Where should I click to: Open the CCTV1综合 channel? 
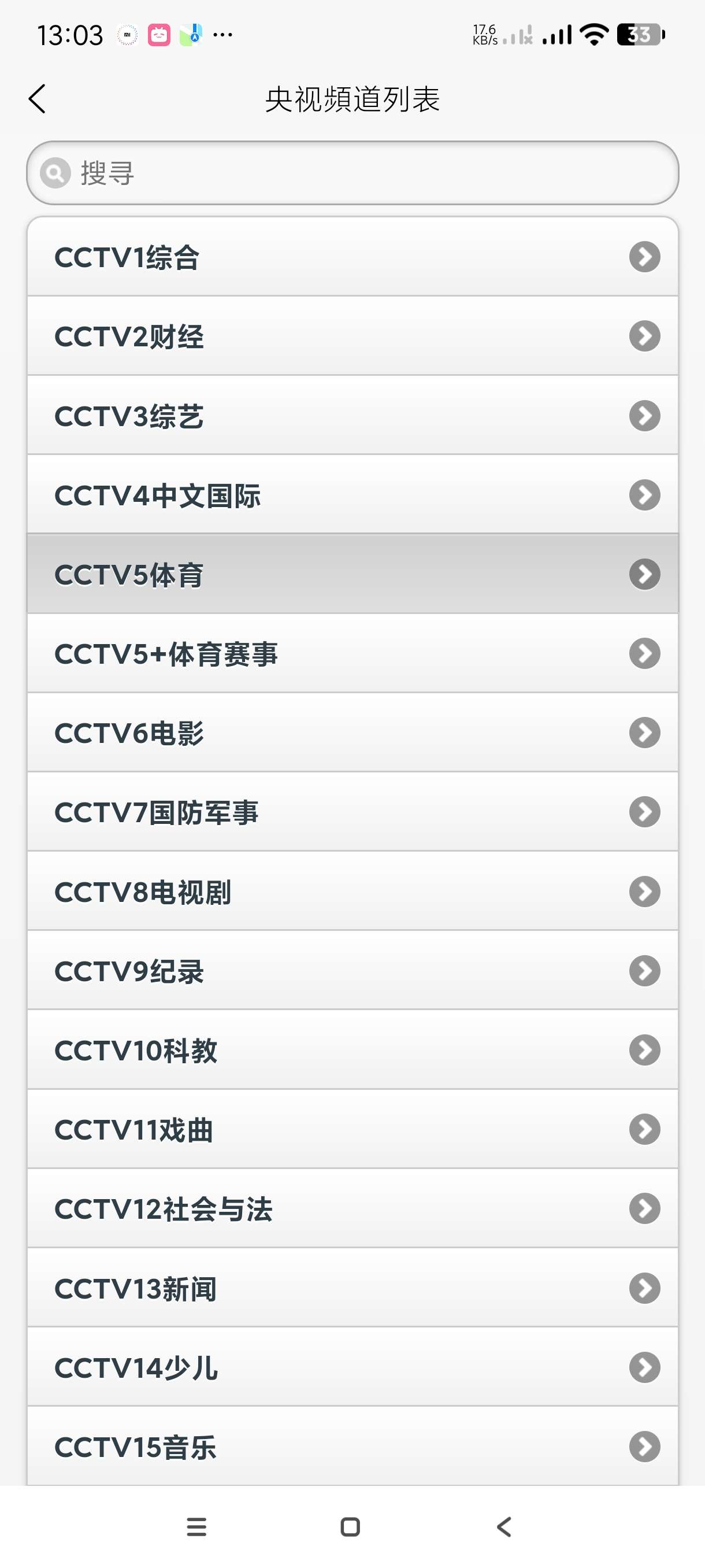tap(353, 257)
